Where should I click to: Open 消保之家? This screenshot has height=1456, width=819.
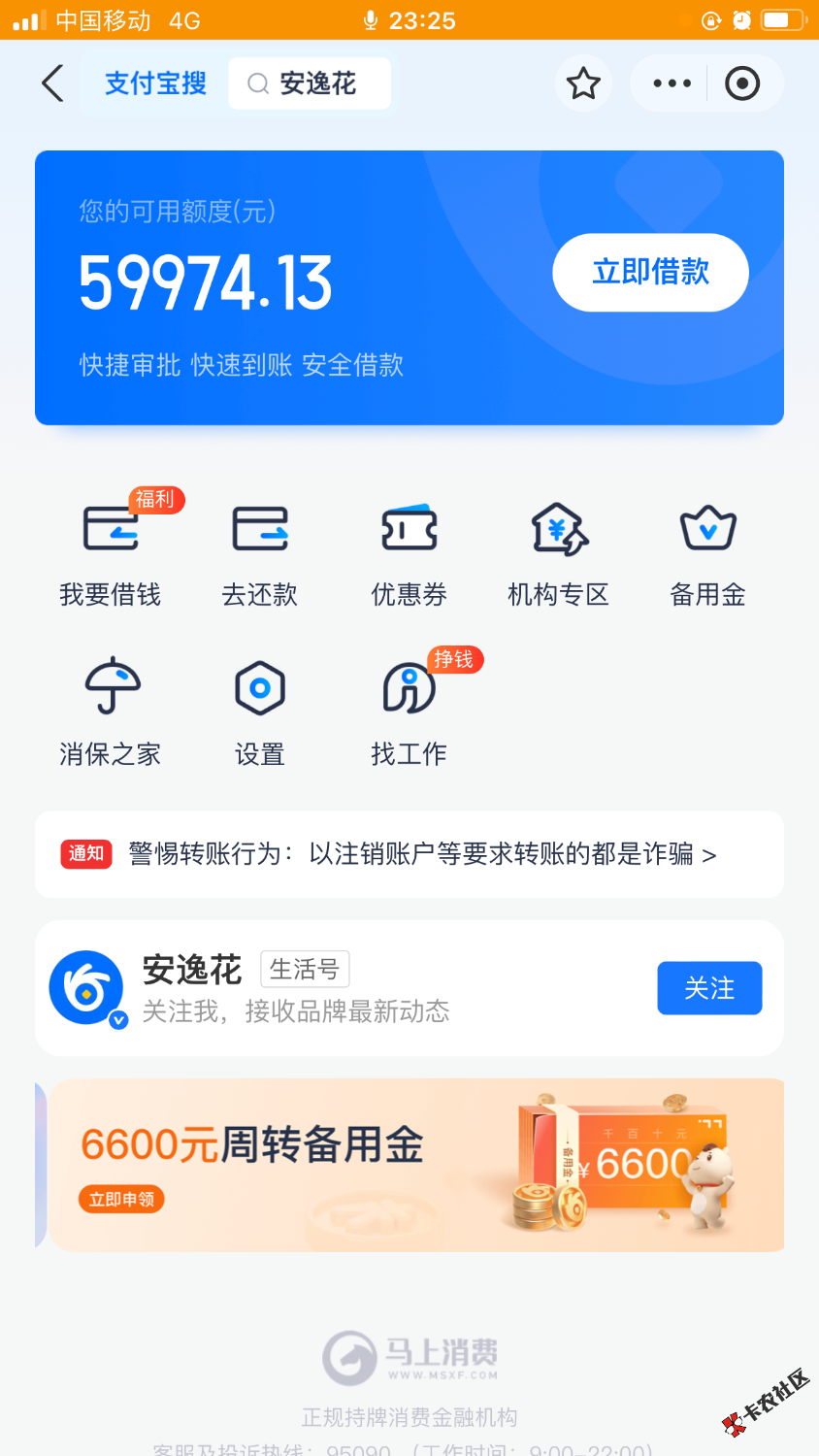coord(111,710)
